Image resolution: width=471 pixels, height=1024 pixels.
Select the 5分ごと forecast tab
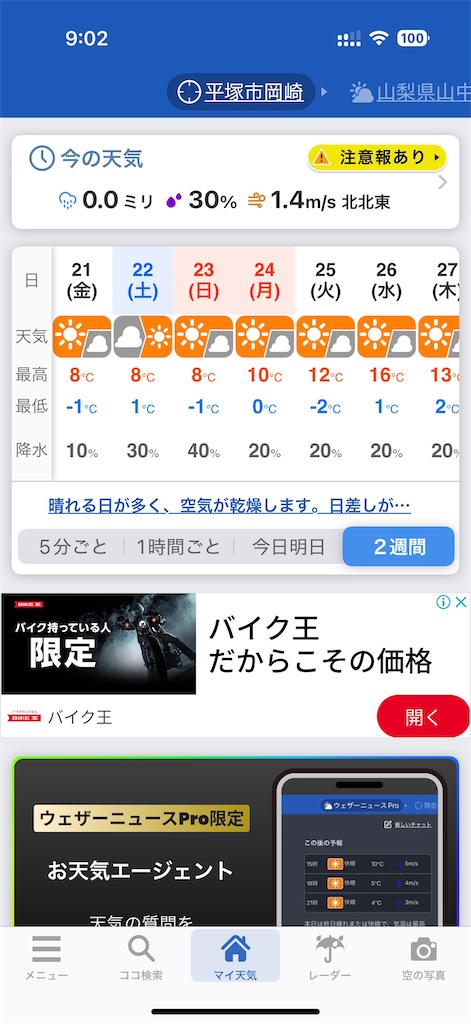click(72, 547)
